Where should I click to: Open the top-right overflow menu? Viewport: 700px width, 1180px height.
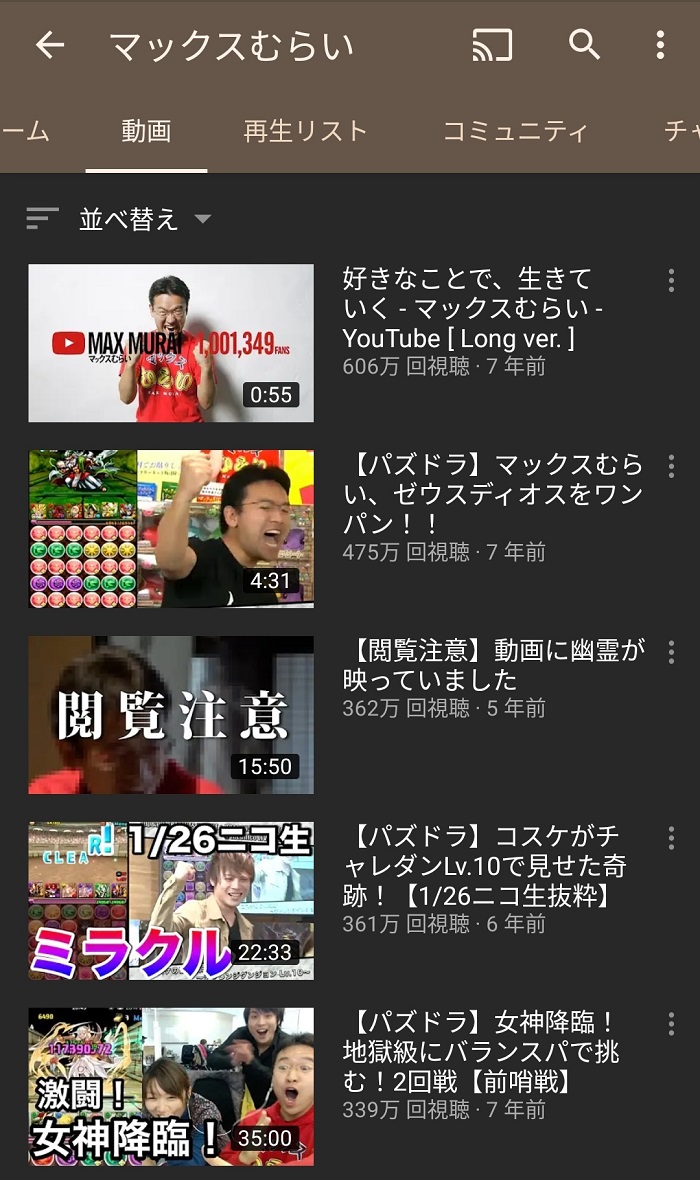(x=660, y=45)
